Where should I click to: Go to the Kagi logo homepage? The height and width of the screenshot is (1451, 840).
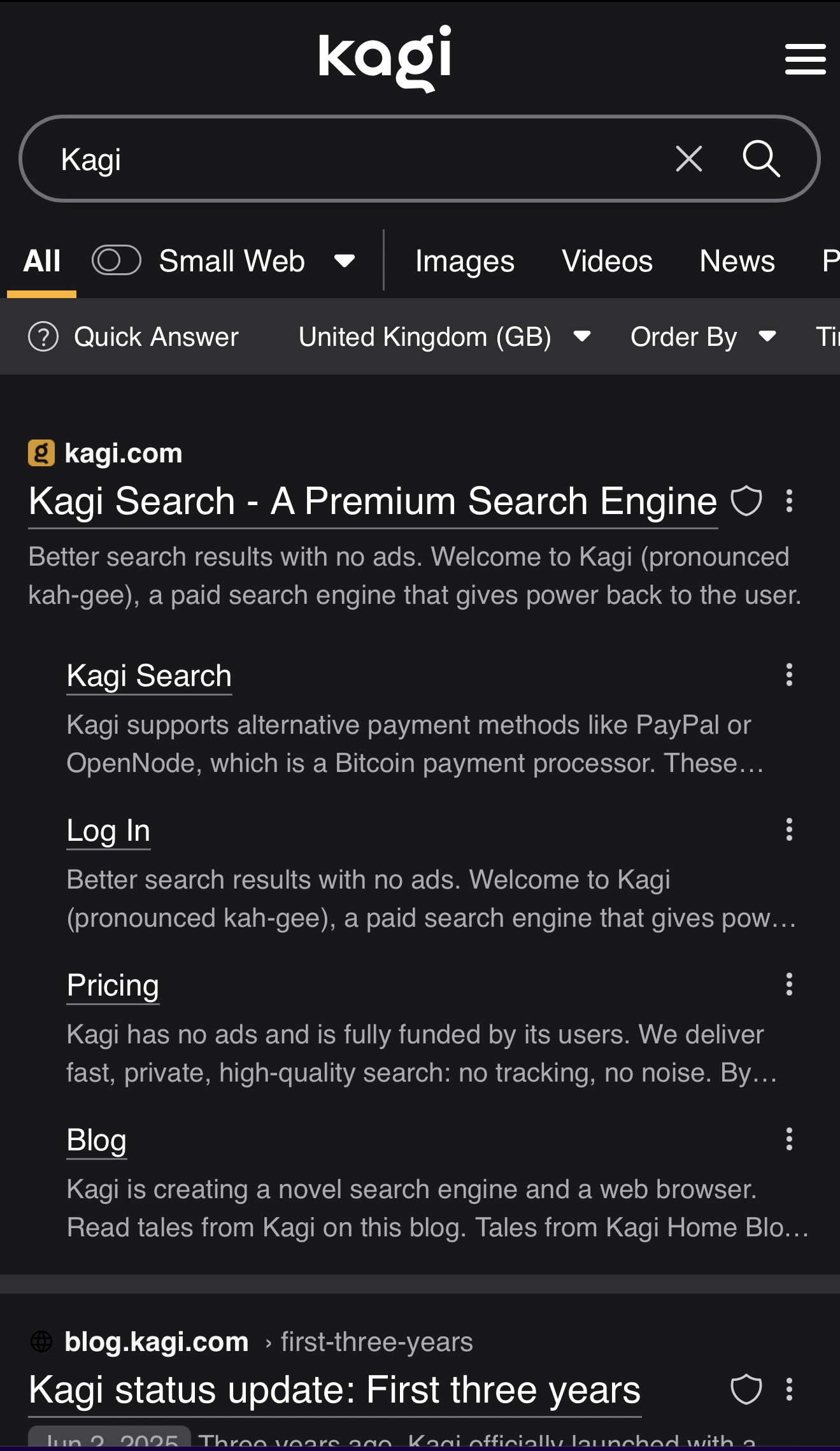click(x=385, y=59)
